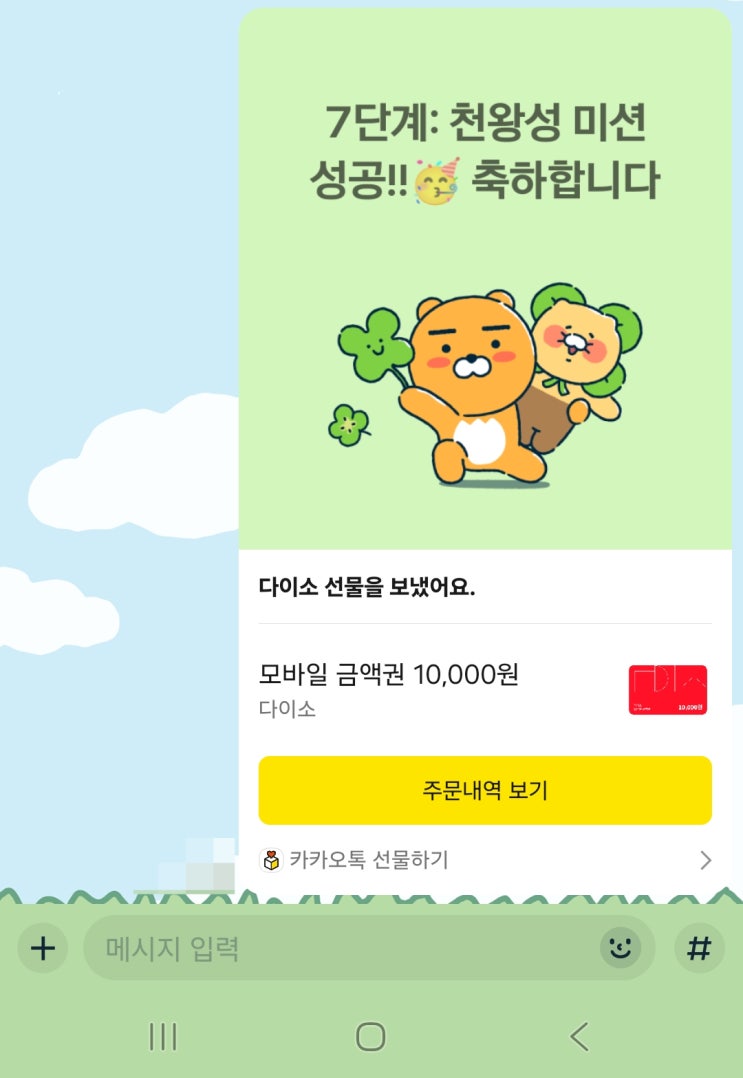Tap the 주문내역 보기 button

click(x=485, y=790)
